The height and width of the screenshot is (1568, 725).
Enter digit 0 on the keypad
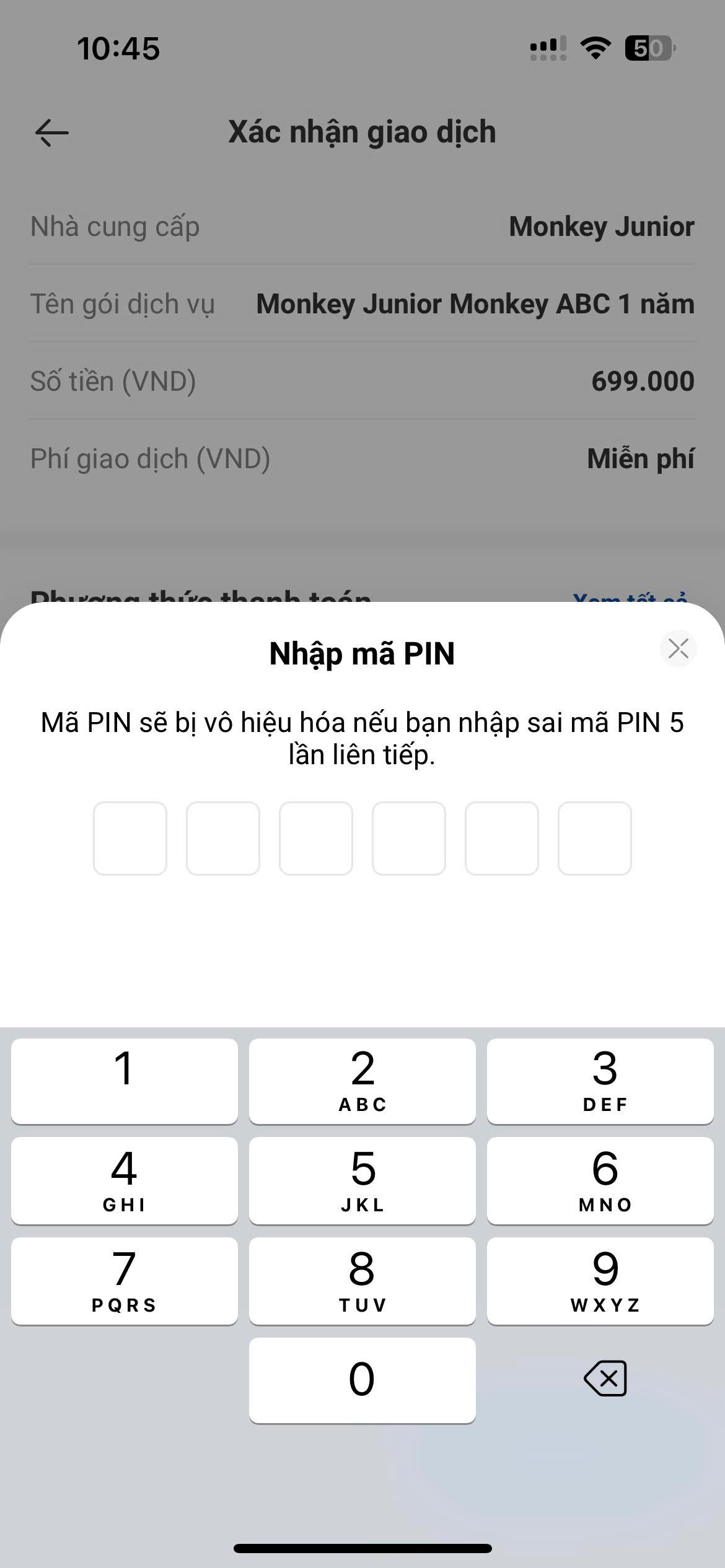pos(362,1380)
